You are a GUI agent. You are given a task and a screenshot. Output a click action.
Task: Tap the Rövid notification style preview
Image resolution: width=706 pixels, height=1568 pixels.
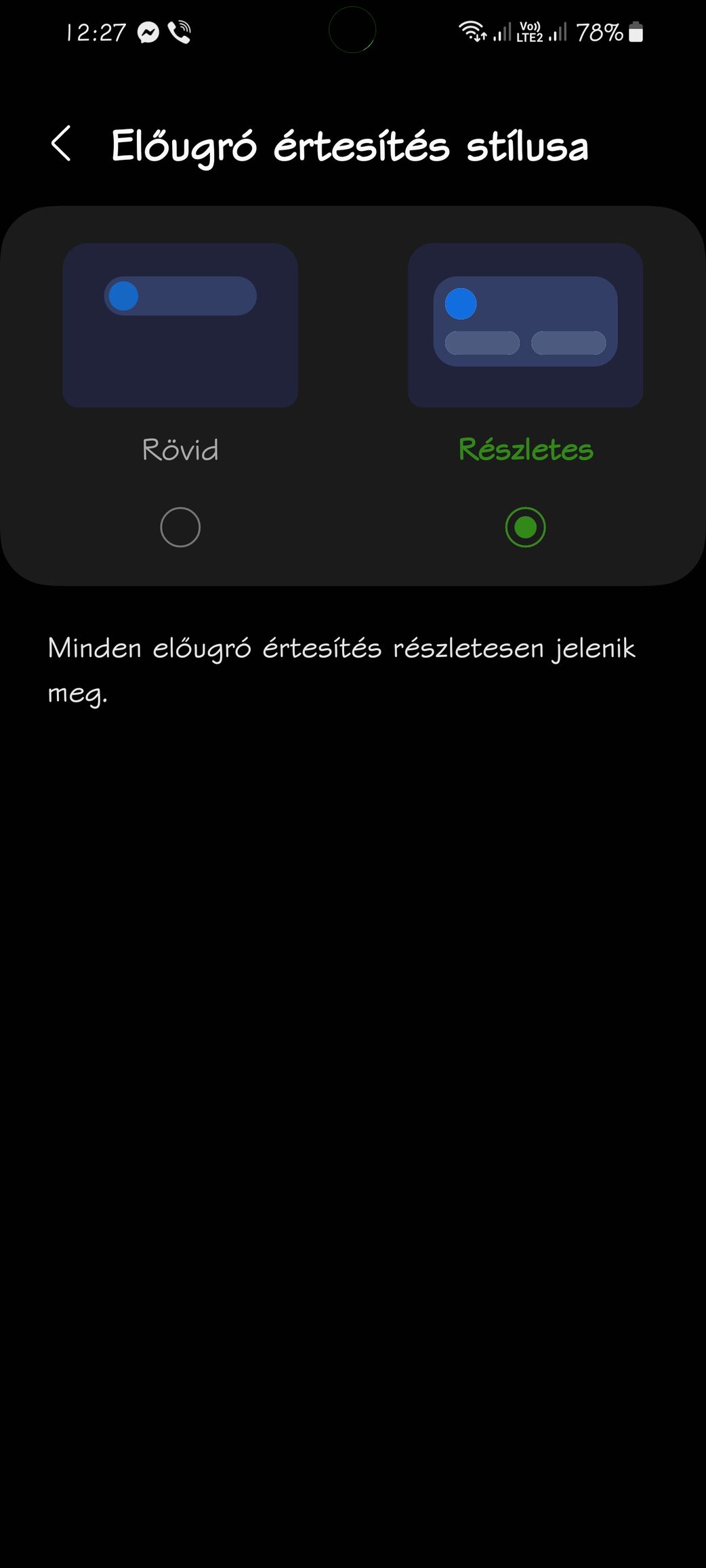(x=180, y=325)
